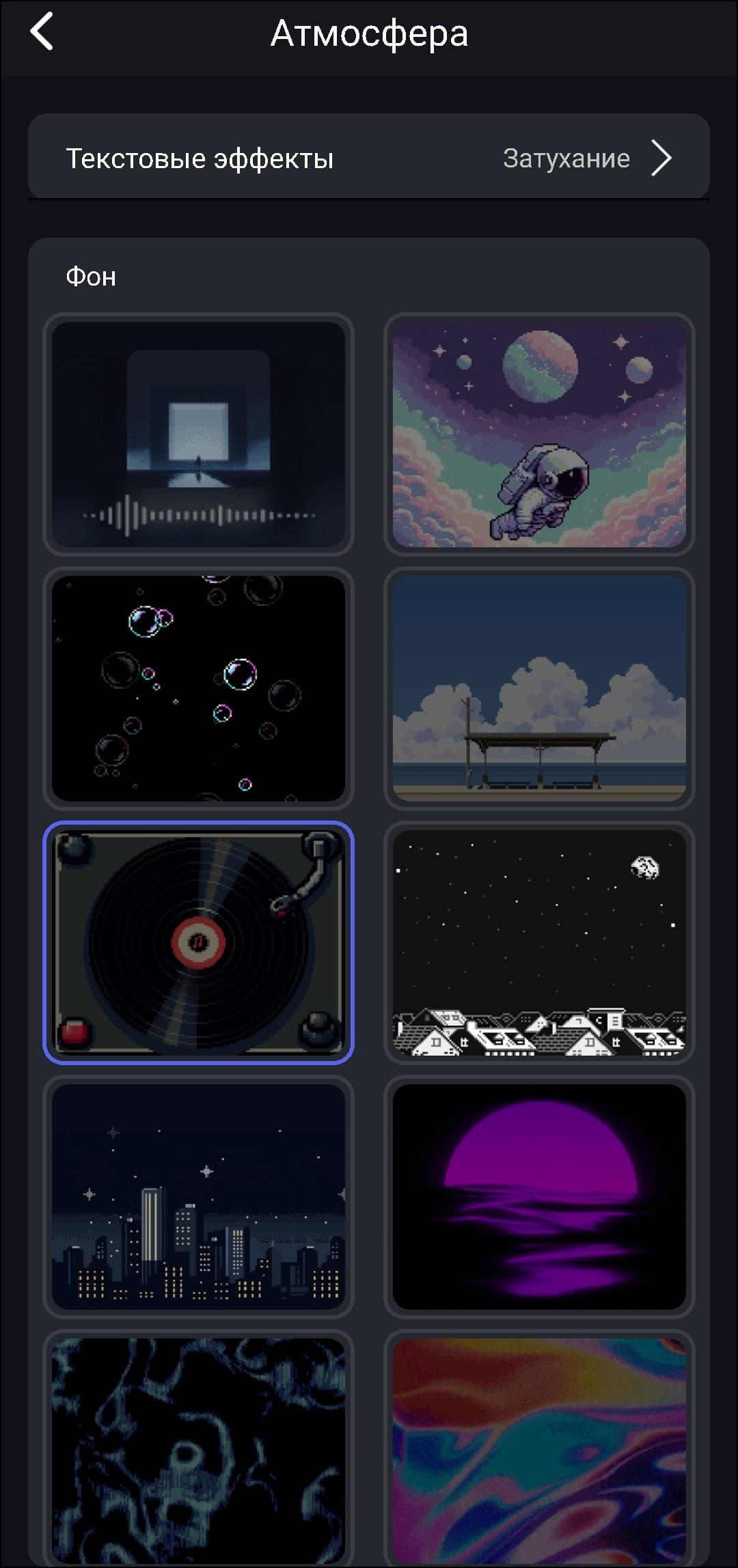This screenshot has height=1568, width=738.
Task: Choose the pixel astronaut background
Action: click(539, 435)
